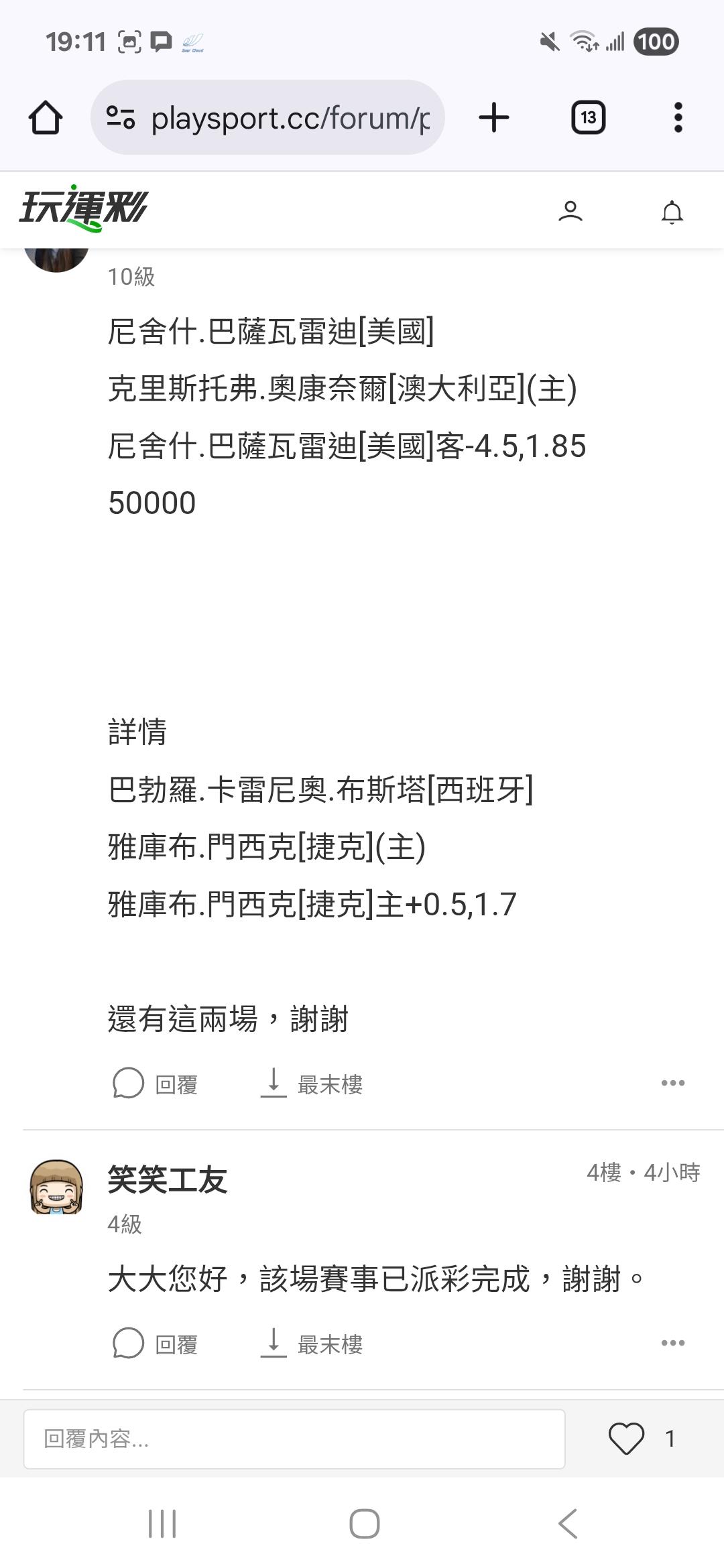724x1568 pixels.
Task: Open the tab switcher showing 13 tabs
Action: coord(588,118)
